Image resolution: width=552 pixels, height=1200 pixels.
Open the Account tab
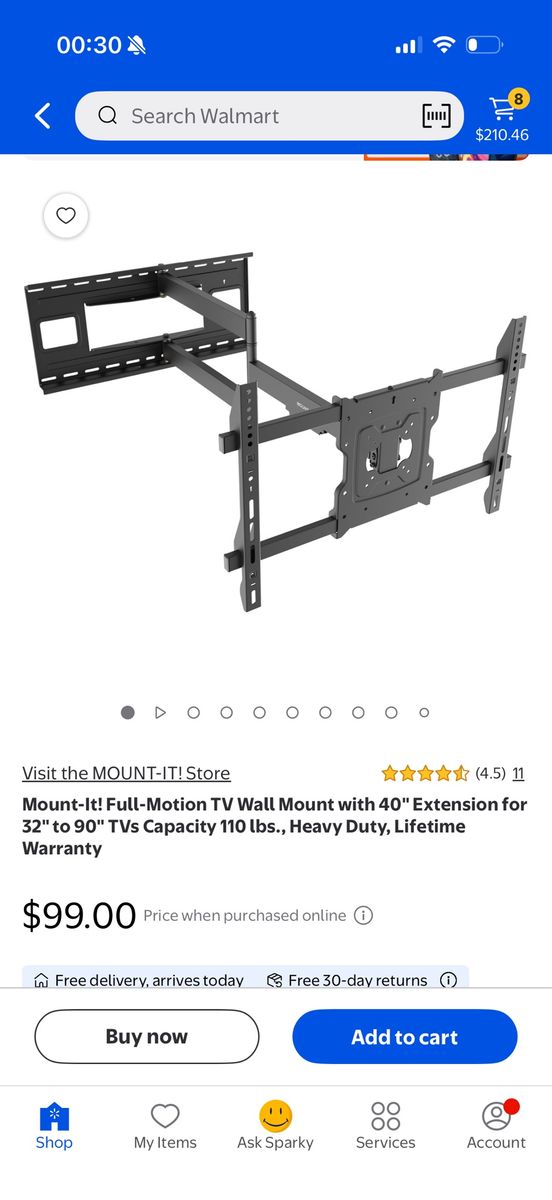[496, 1126]
